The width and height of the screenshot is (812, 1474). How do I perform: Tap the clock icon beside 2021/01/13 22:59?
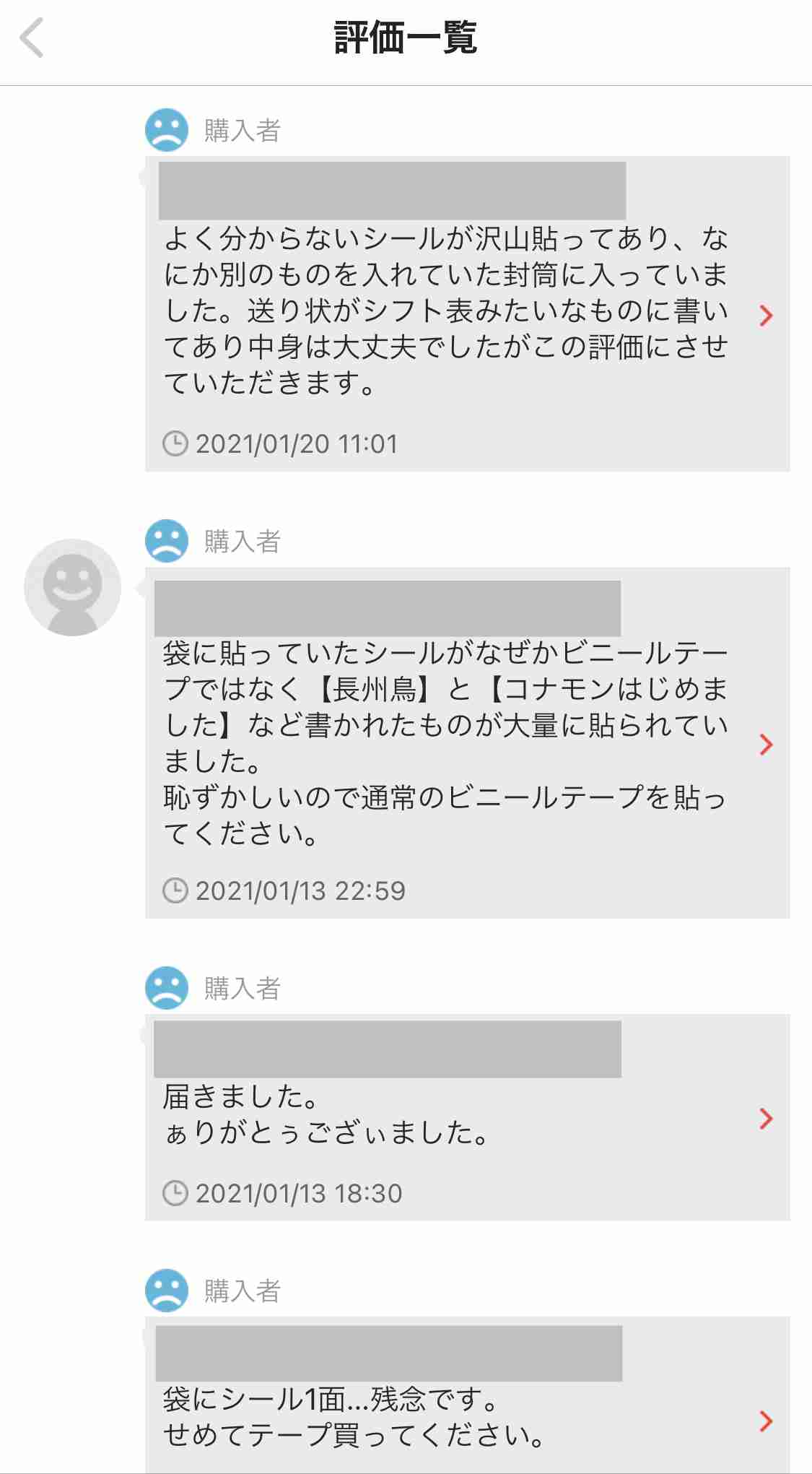click(x=175, y=889)
